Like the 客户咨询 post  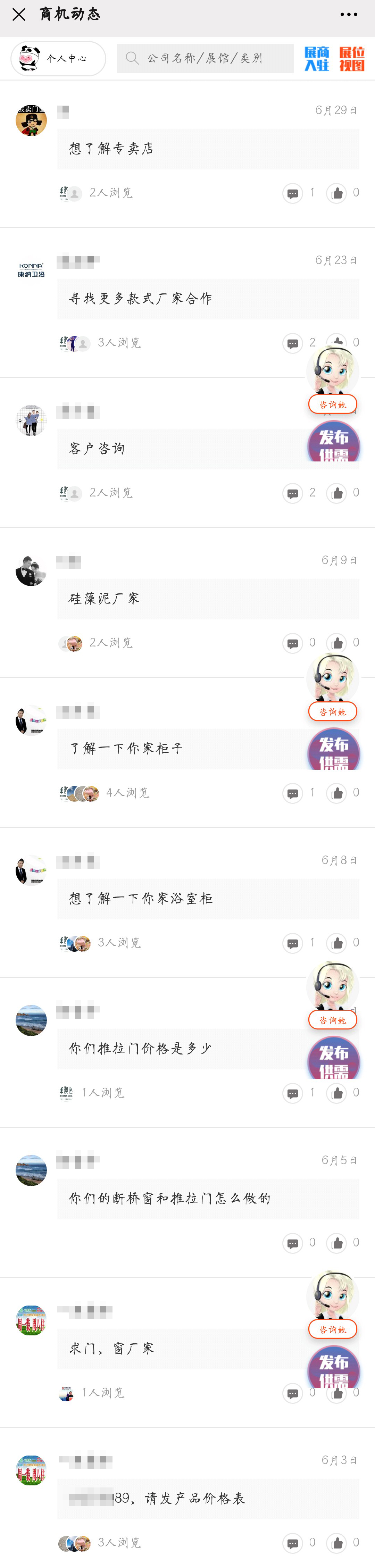(336, 494)
